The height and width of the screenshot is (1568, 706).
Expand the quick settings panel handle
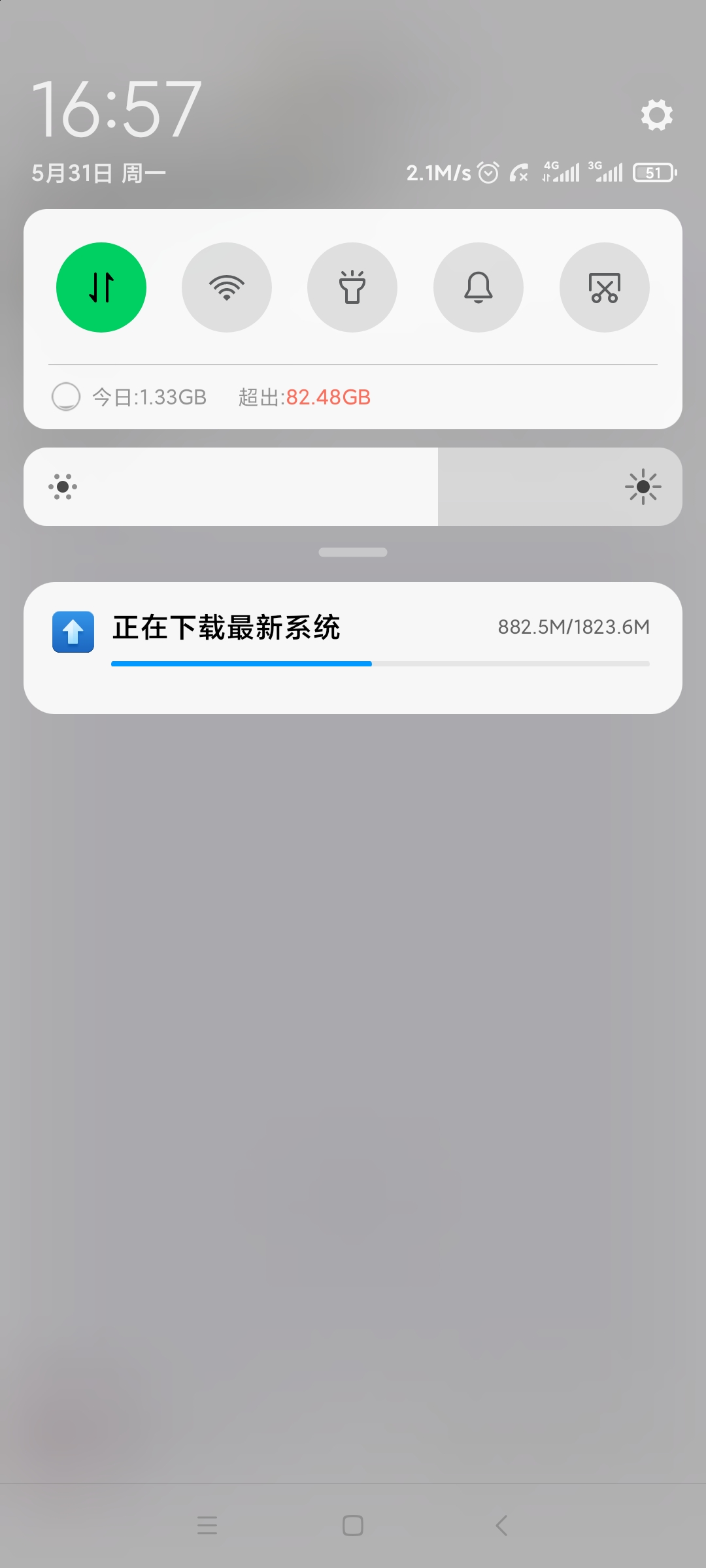(x=353, y=552)
